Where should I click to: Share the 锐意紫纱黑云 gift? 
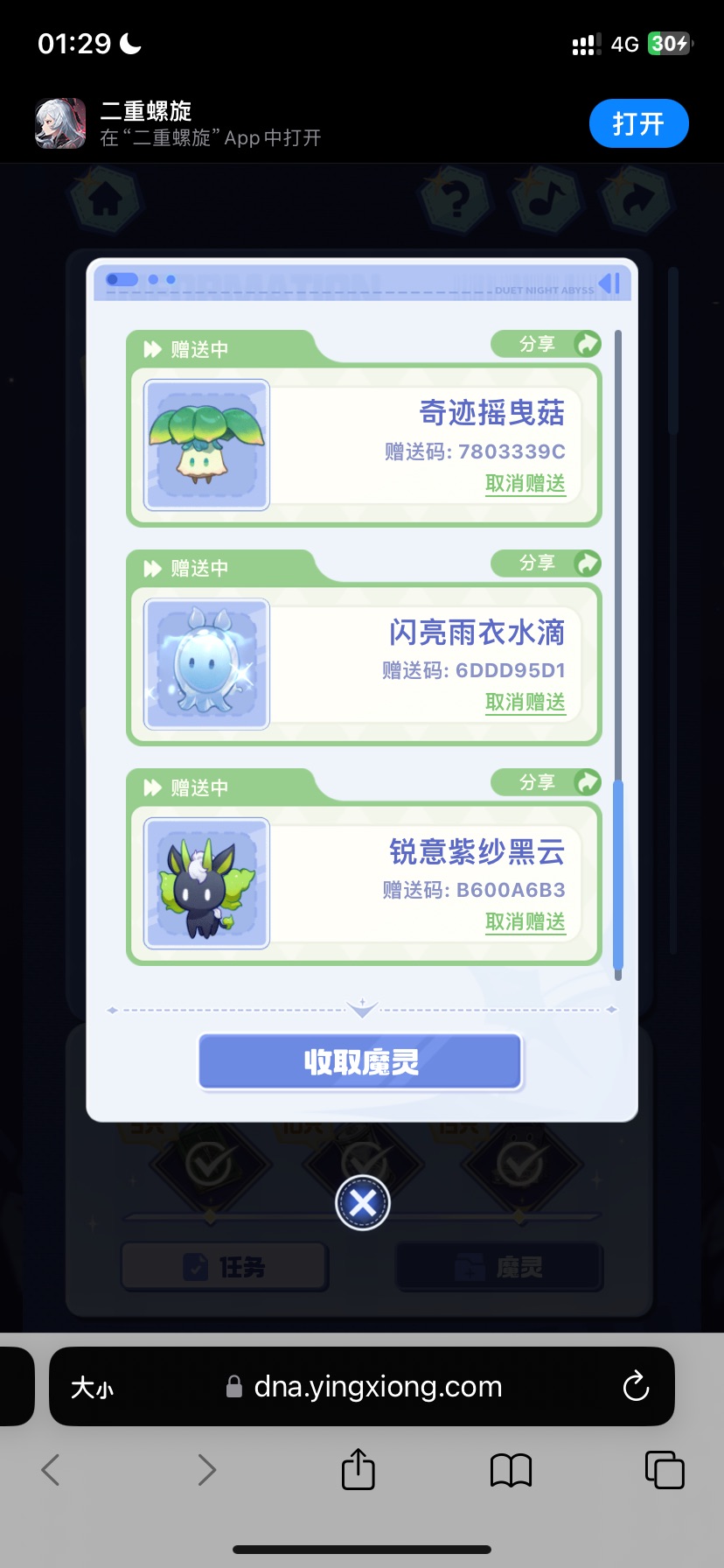546,782
